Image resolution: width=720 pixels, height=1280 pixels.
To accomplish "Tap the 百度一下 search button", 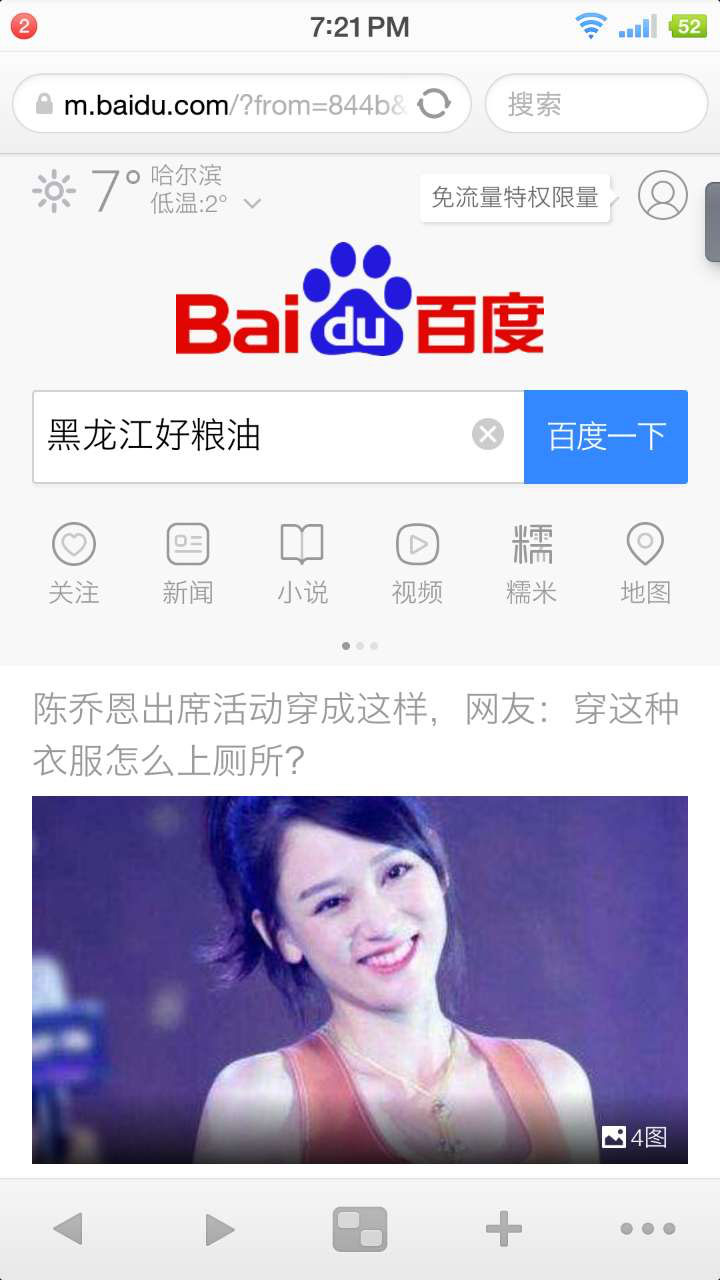I will tap(606, 436).
